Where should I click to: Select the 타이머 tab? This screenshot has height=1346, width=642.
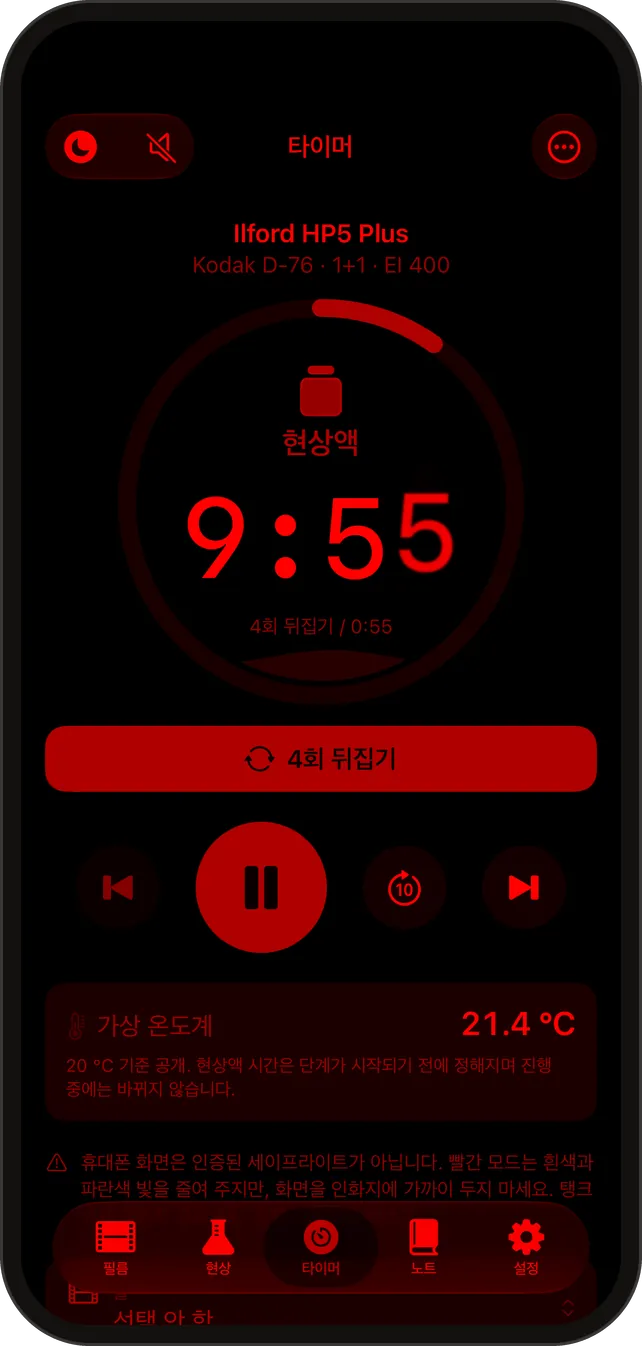point(321,1247)
